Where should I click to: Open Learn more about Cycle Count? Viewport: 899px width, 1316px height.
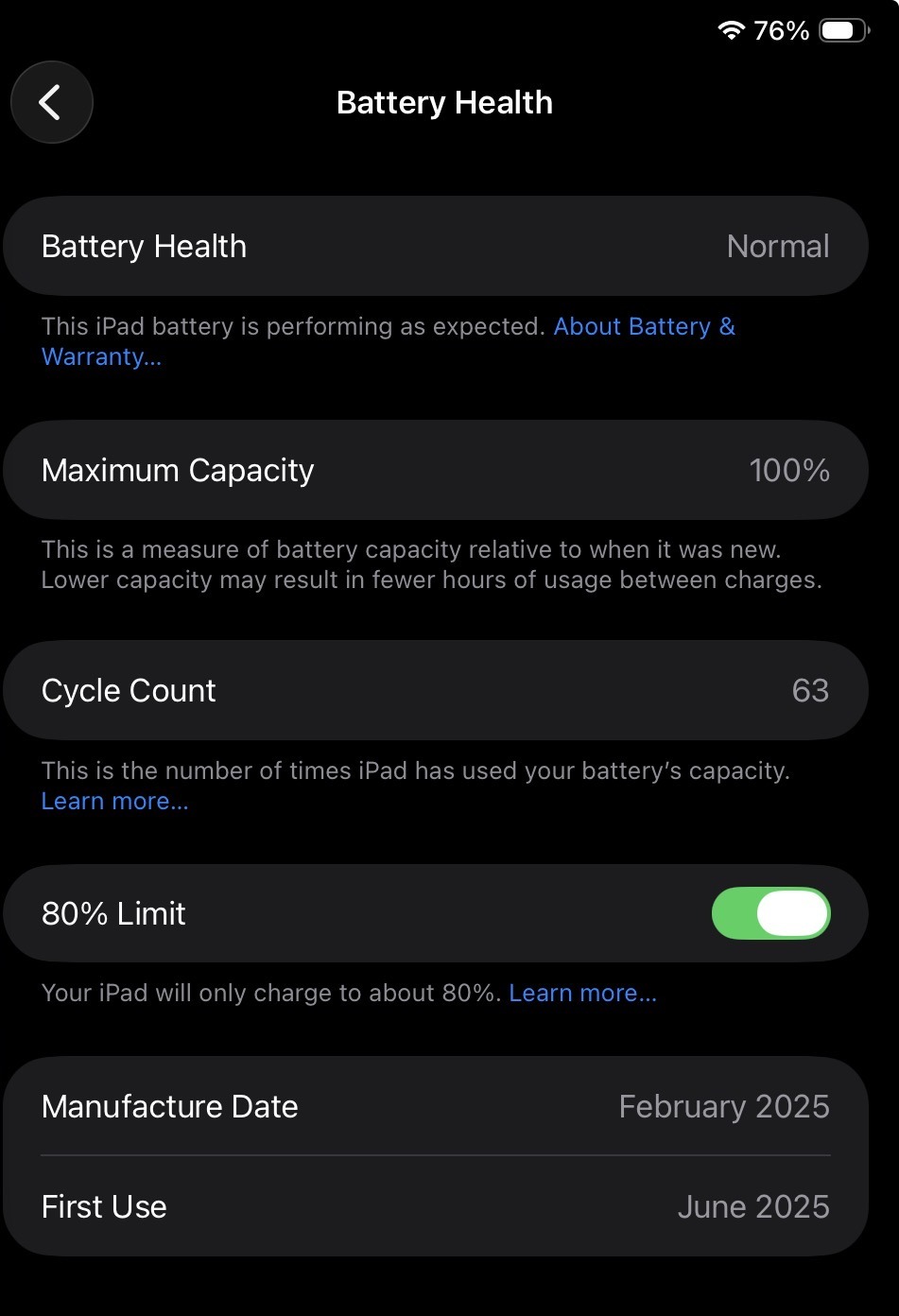(114, 802)
